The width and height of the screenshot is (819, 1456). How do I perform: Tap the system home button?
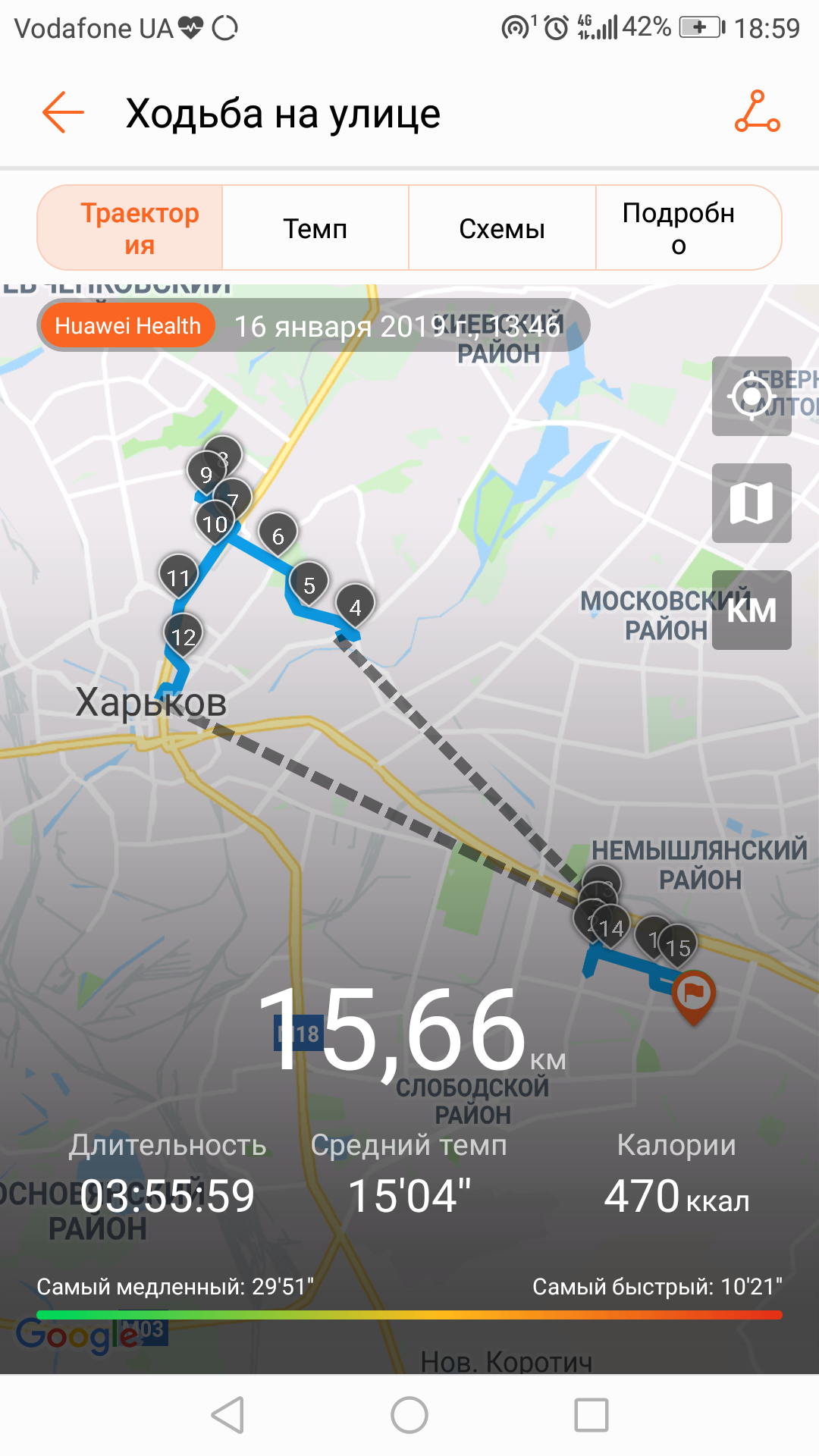[x=409, y=1415]
